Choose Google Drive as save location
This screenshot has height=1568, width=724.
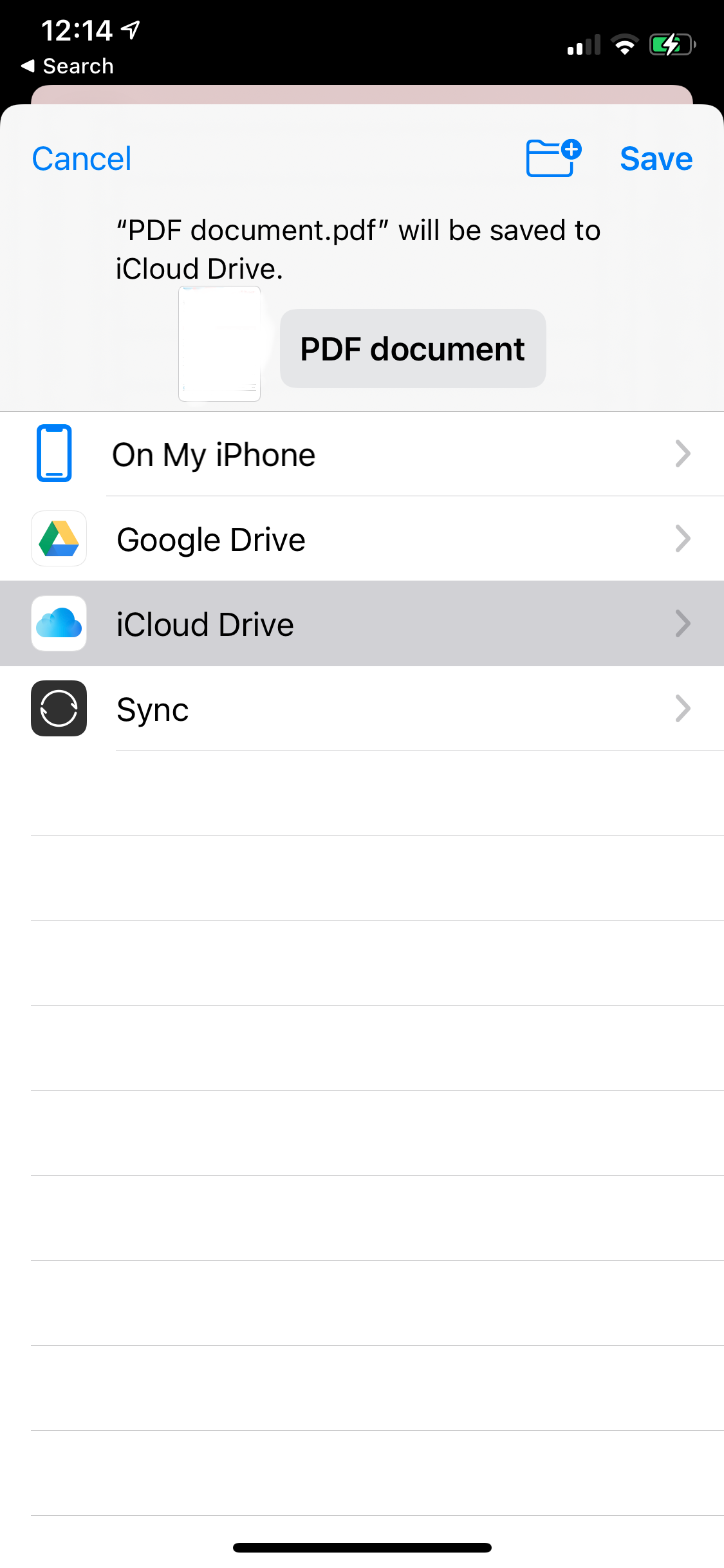362,539
